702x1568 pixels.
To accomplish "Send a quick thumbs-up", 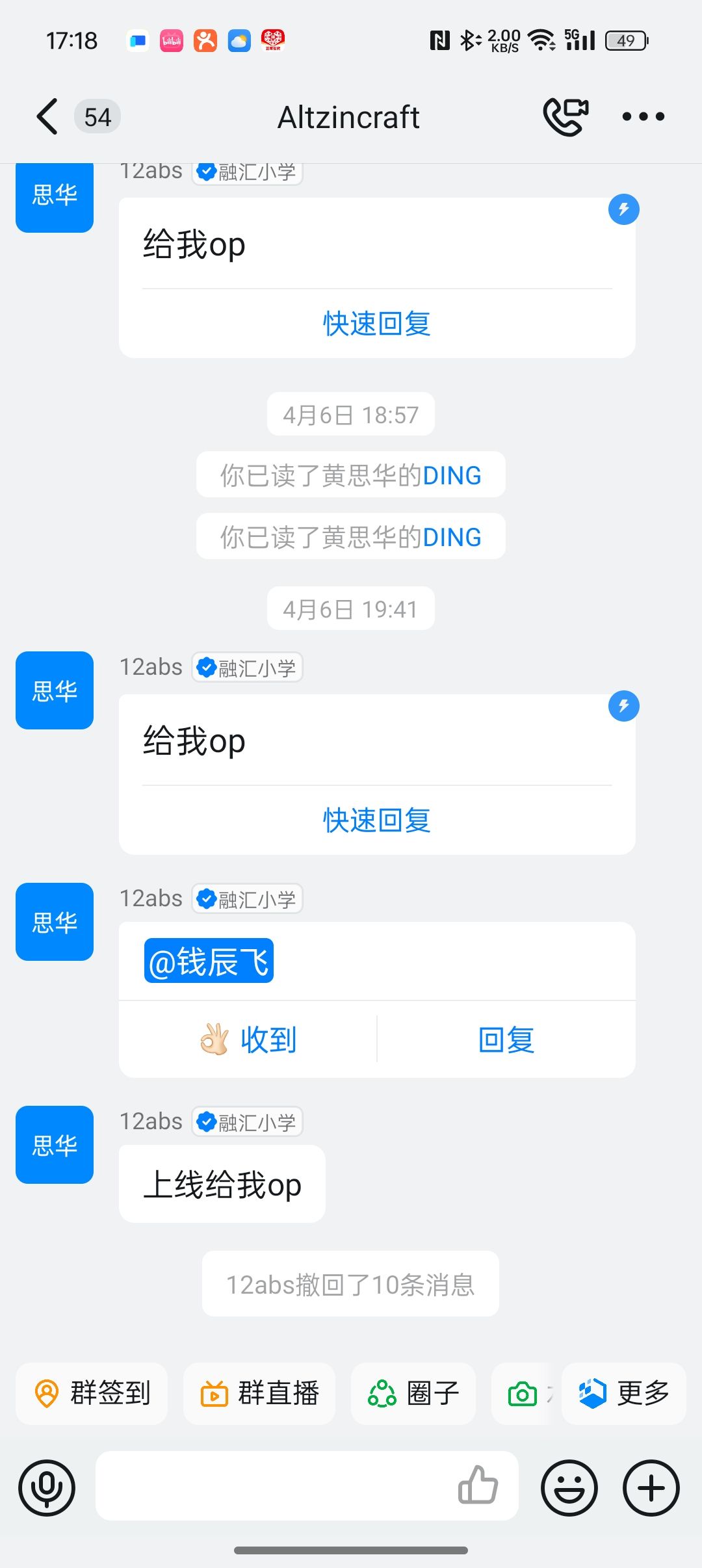I will click(478, 1485).
